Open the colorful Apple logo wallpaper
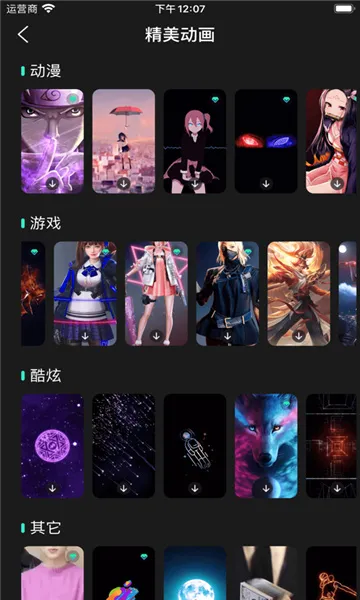The image size is (360, 600). click(x=124, y=573)
